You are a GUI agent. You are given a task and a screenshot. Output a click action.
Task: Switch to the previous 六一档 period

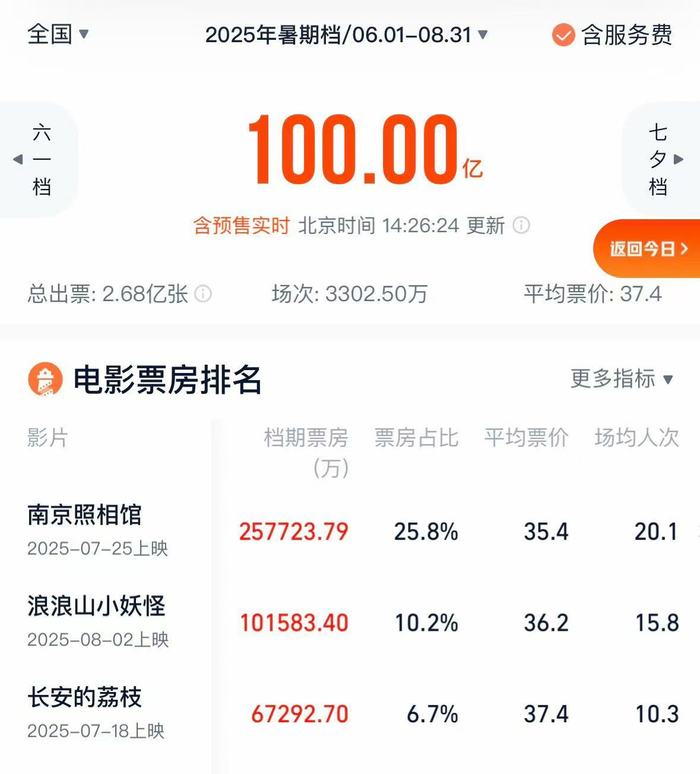click(x=38, y=160)
